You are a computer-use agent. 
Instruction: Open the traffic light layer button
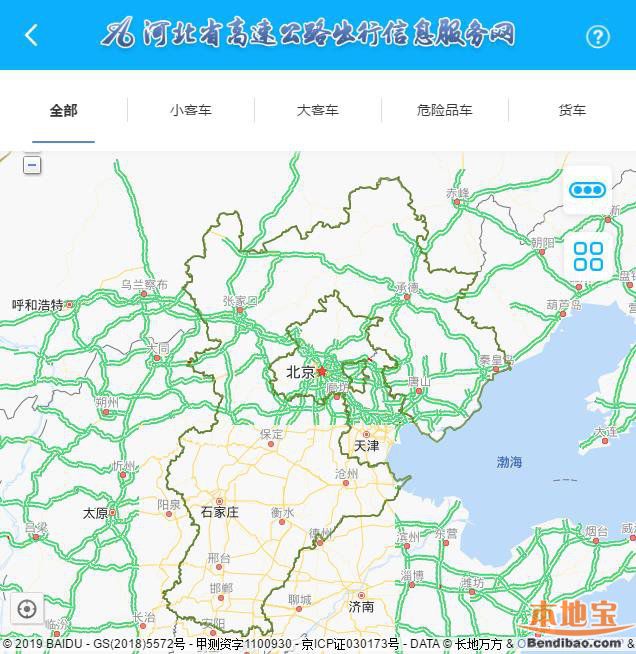(x=587, y=190)
